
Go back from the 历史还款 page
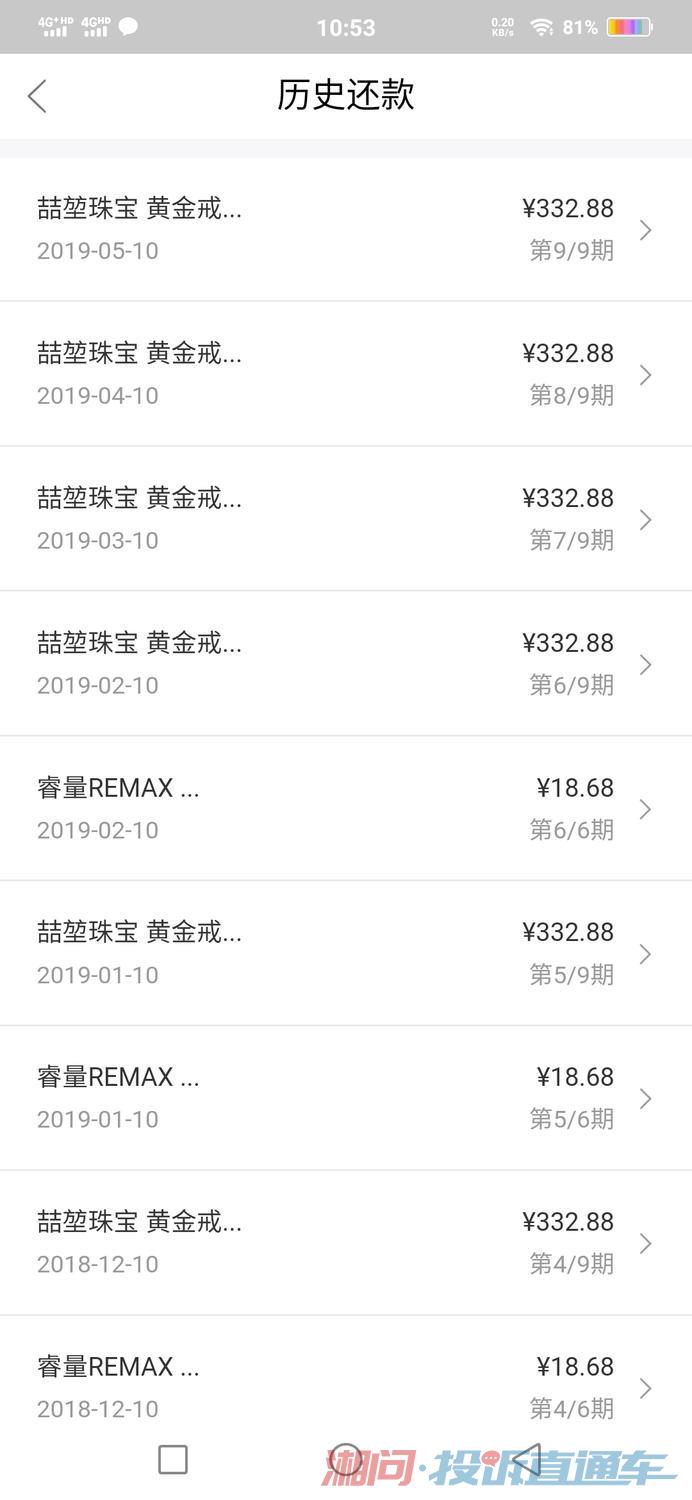(x=37, y=97)
